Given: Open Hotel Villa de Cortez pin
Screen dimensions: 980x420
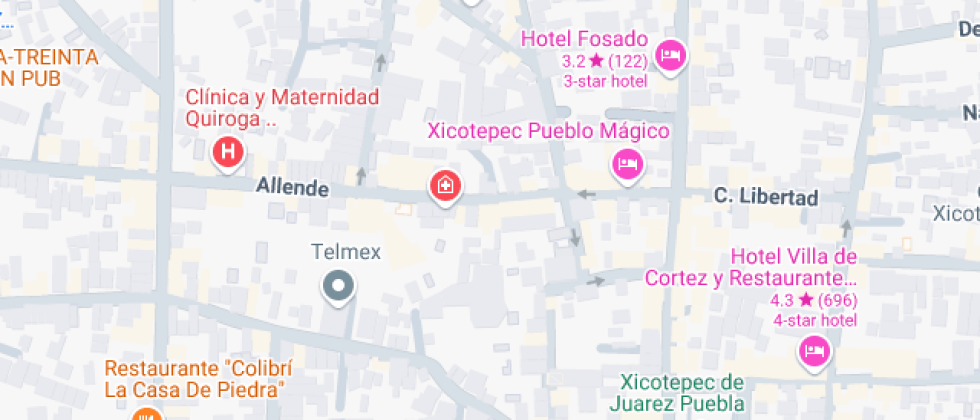Looking at the screenshot, I should (x=813, y=351).
